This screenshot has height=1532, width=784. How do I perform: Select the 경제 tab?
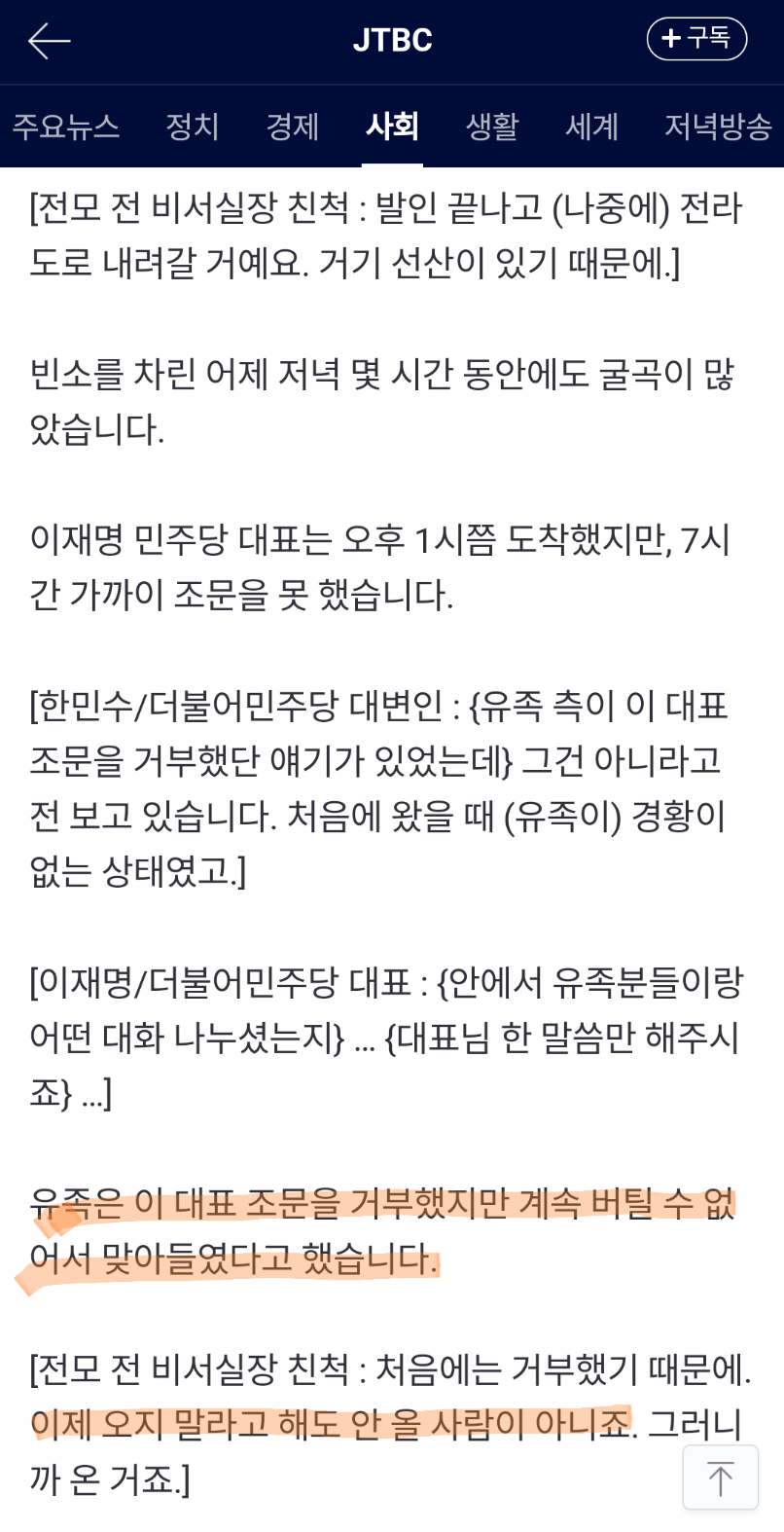293,127
